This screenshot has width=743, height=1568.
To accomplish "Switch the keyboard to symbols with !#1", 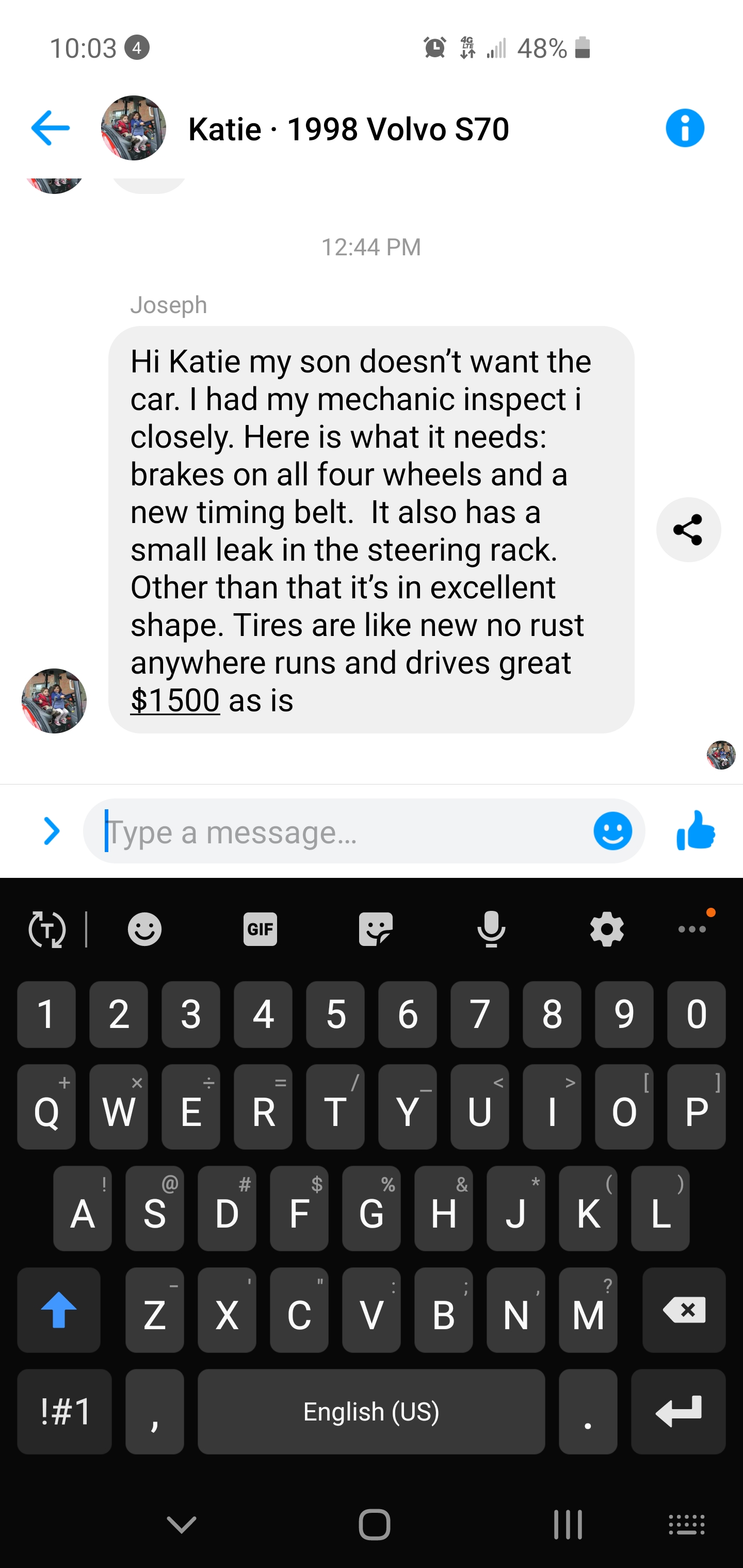I will (x=64, y=1411).
